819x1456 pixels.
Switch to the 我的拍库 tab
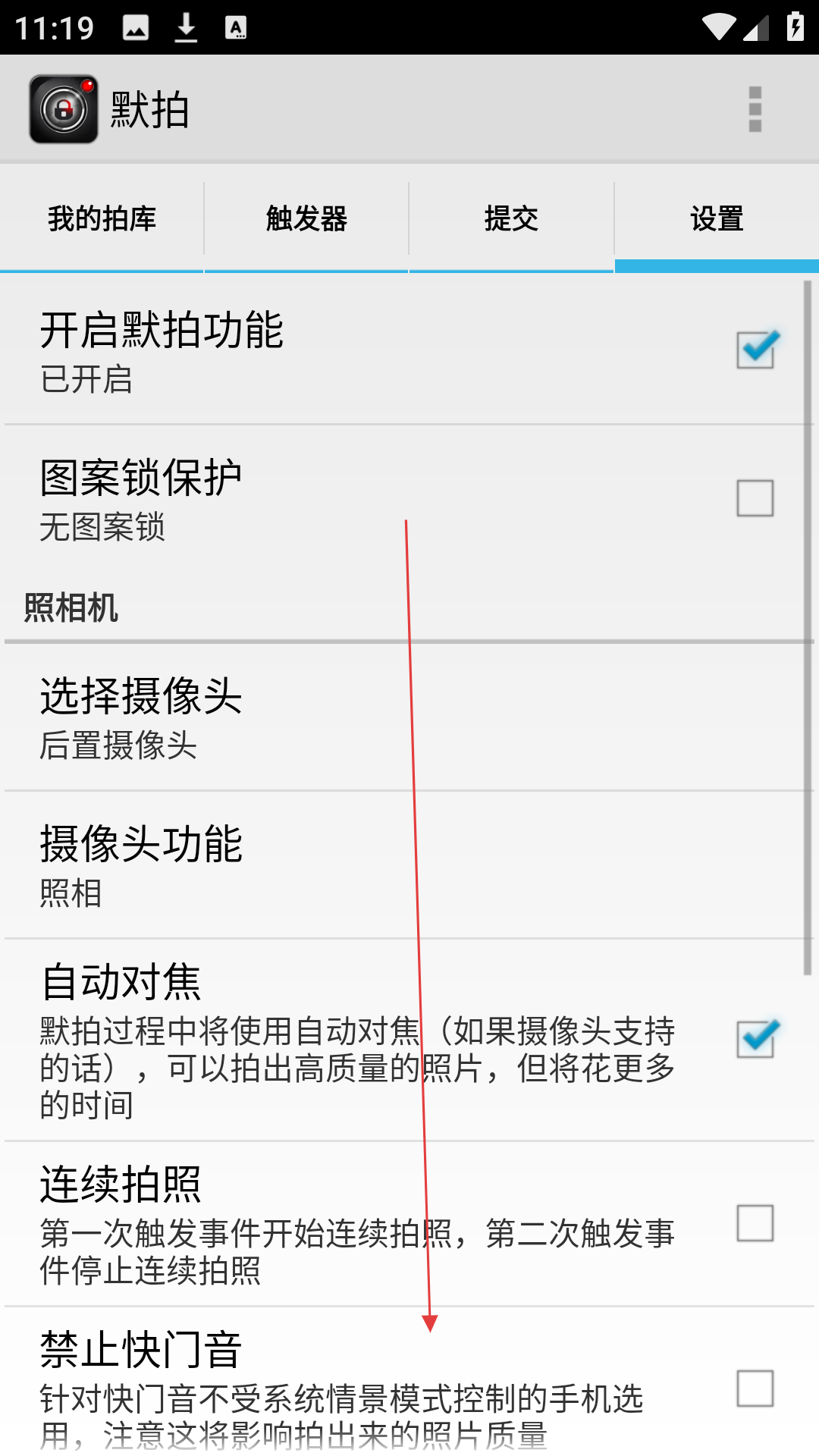pos(102,219)
